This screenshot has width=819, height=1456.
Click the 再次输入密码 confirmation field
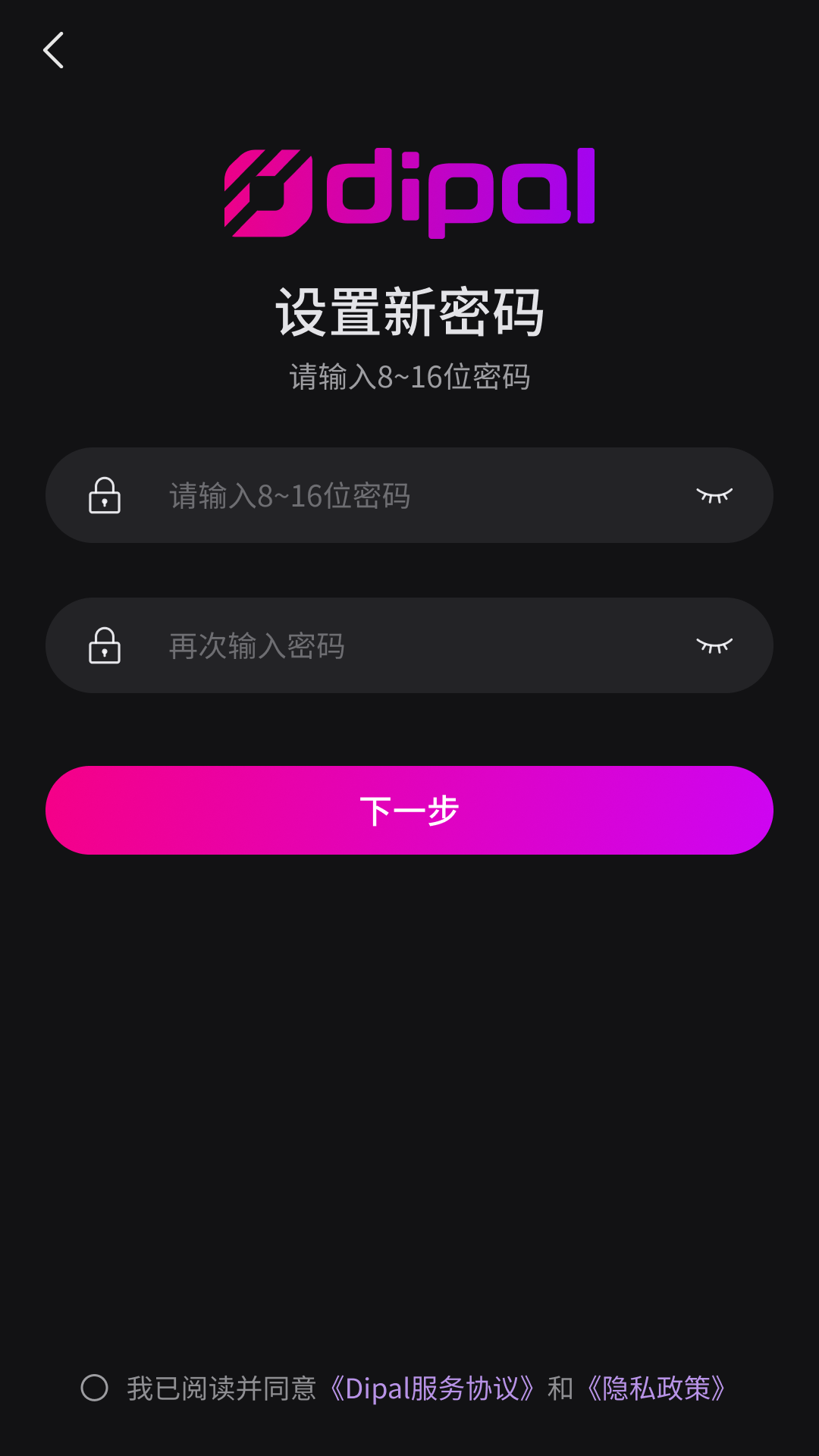click(379, 645)
